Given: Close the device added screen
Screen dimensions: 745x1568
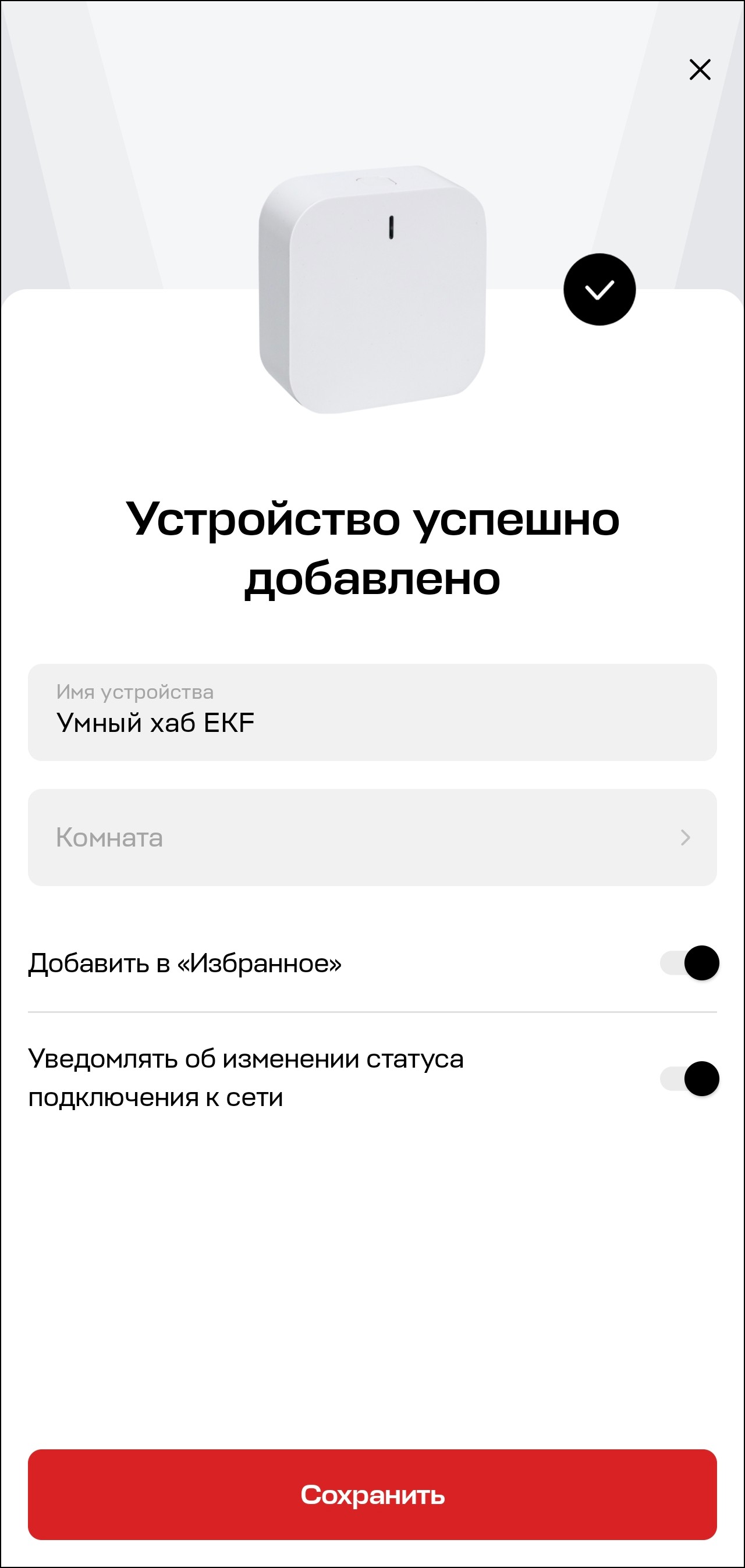Looking at the screenshot, I should [x=700, y=69].
